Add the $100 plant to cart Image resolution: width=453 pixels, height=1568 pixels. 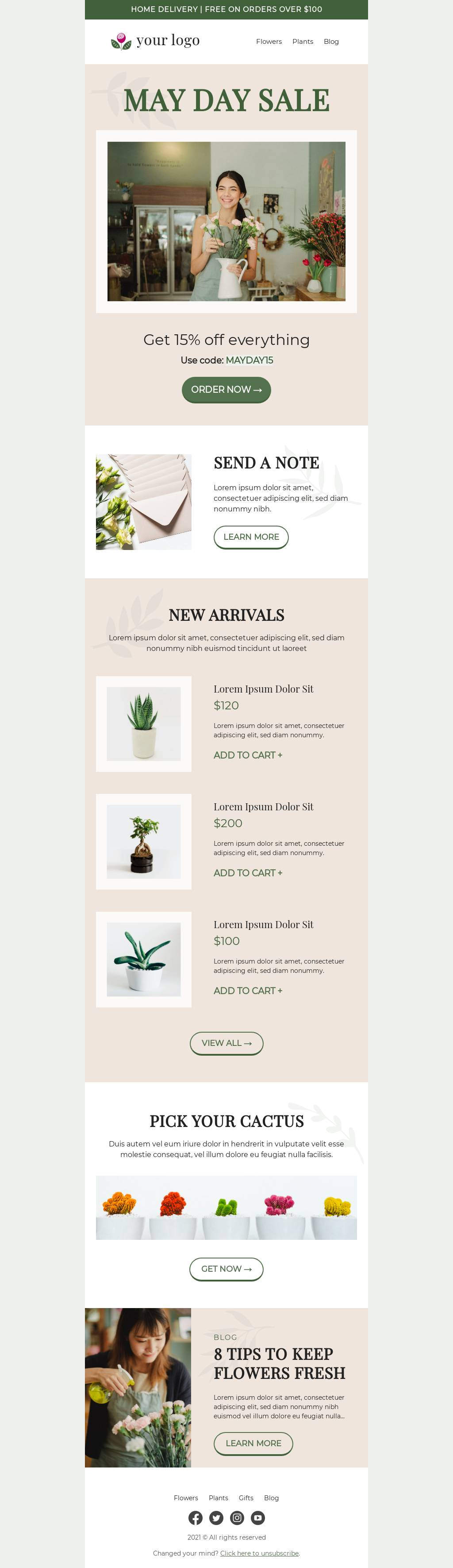coord(247,990)
